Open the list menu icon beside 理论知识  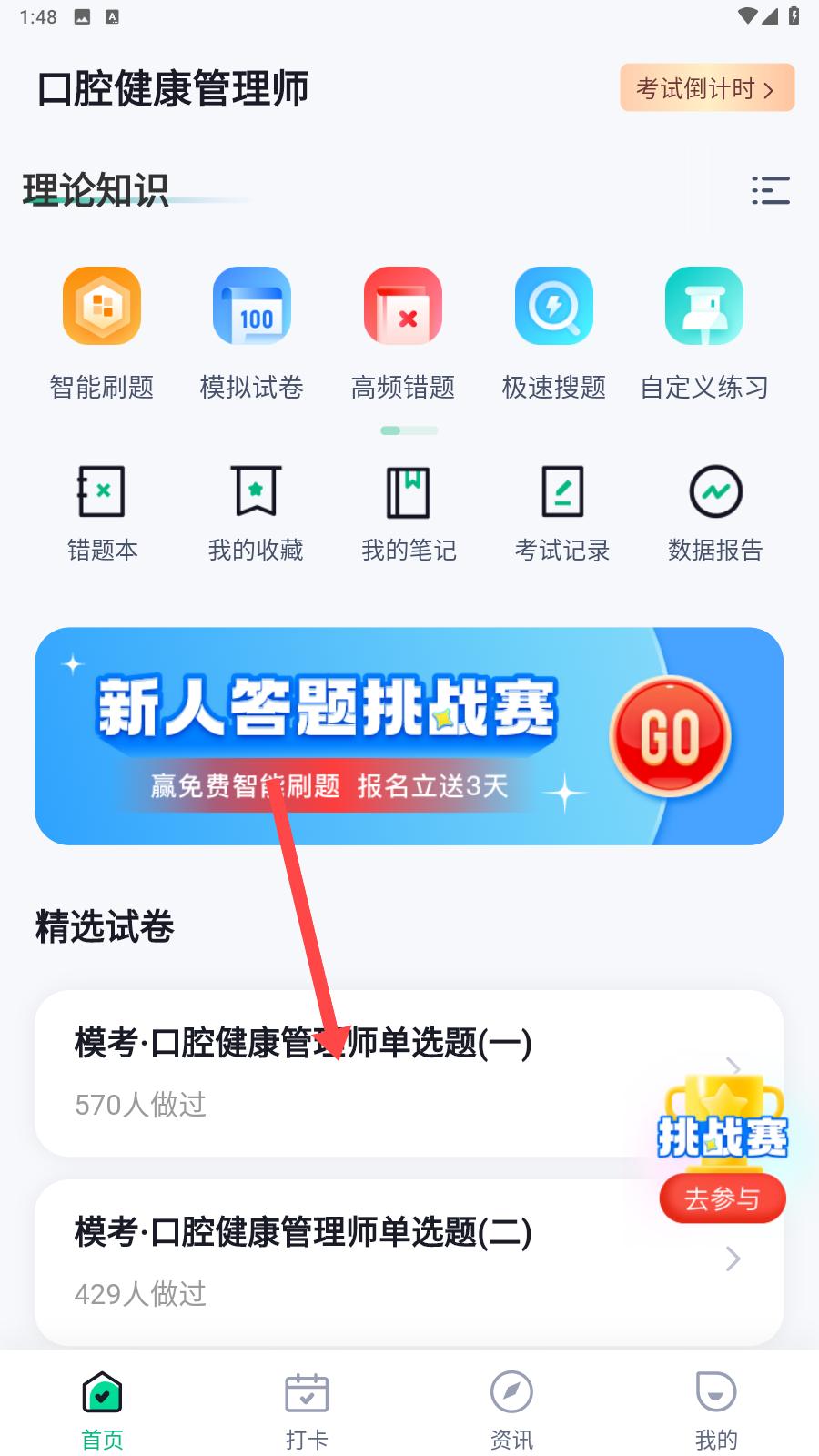coord(770,190)
